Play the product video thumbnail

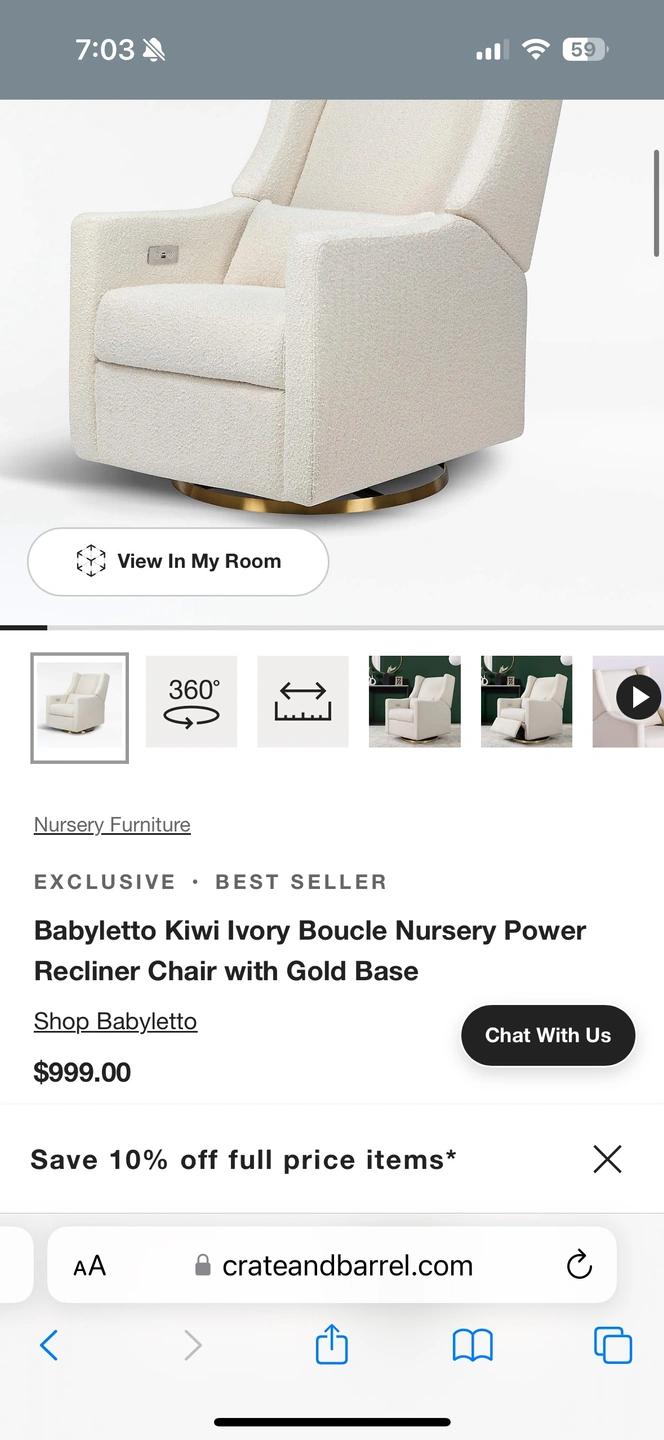(x=637, y=698)
